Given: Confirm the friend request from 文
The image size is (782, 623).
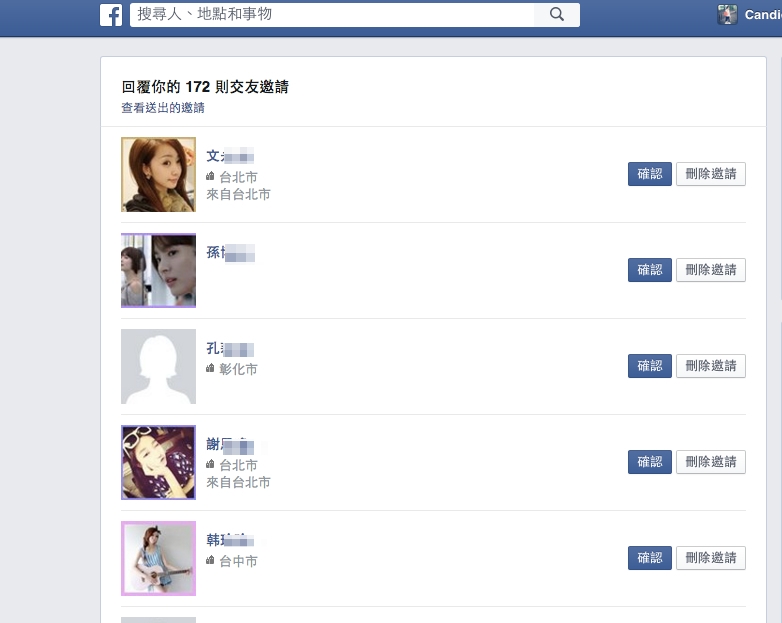Looking at the screenshot, I should pos(650,174).
